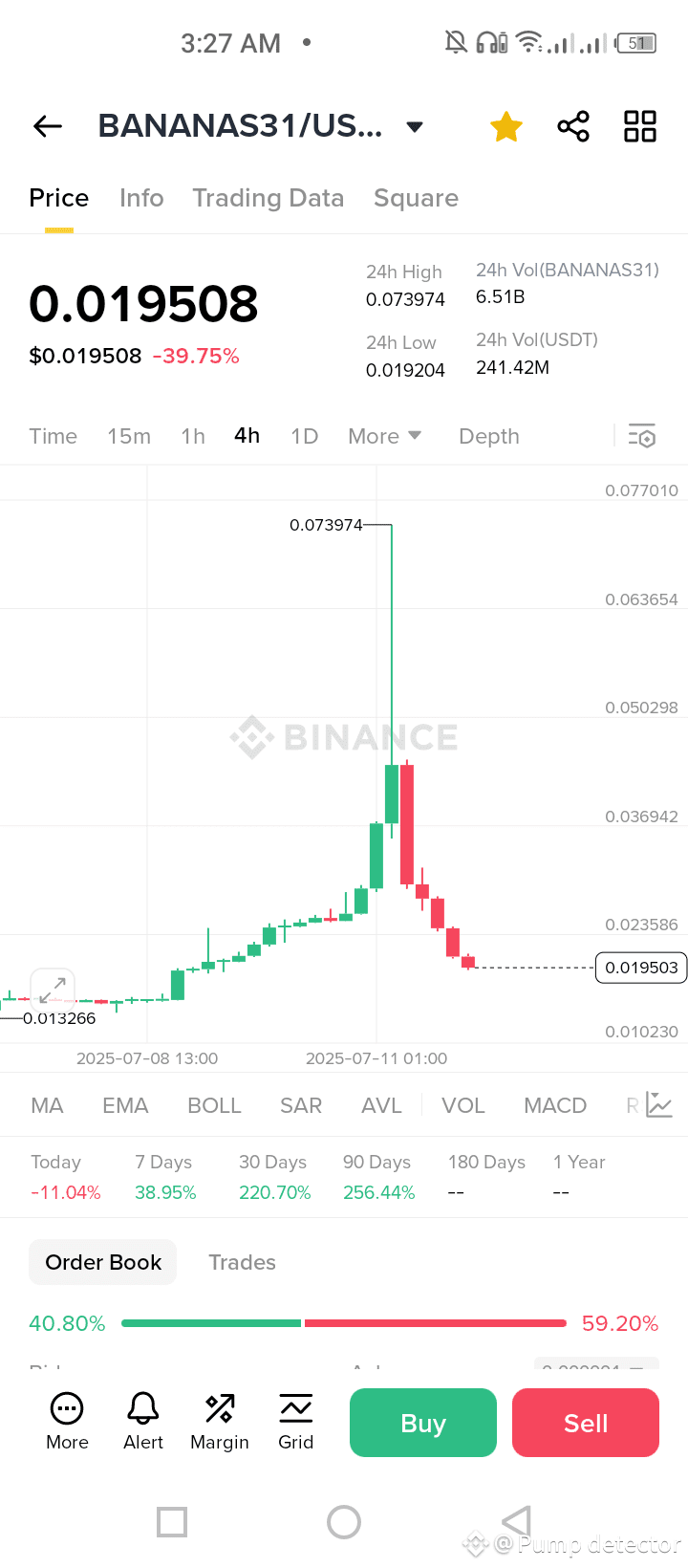Viewport: 688px width, 1568px height.
Task: Open the More actions menu at bottom
Action: tap(66, 1422)
